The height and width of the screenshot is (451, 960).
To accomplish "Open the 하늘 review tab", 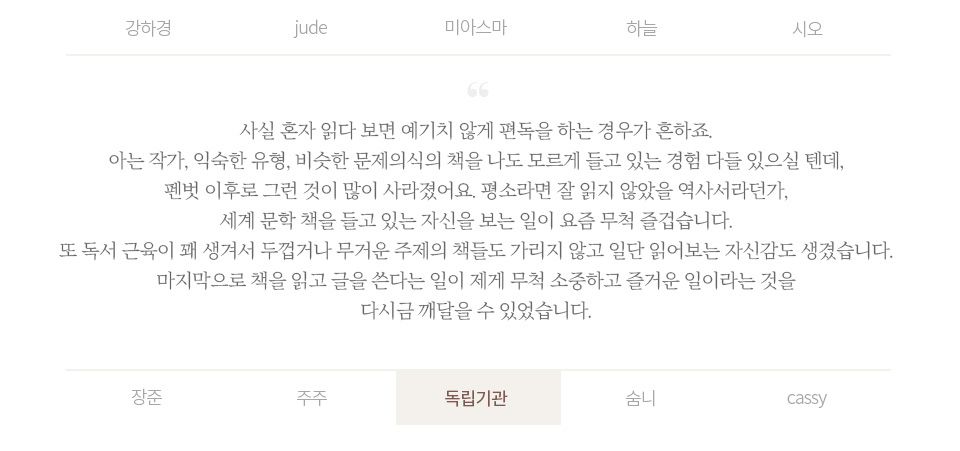I will (641, 28).
